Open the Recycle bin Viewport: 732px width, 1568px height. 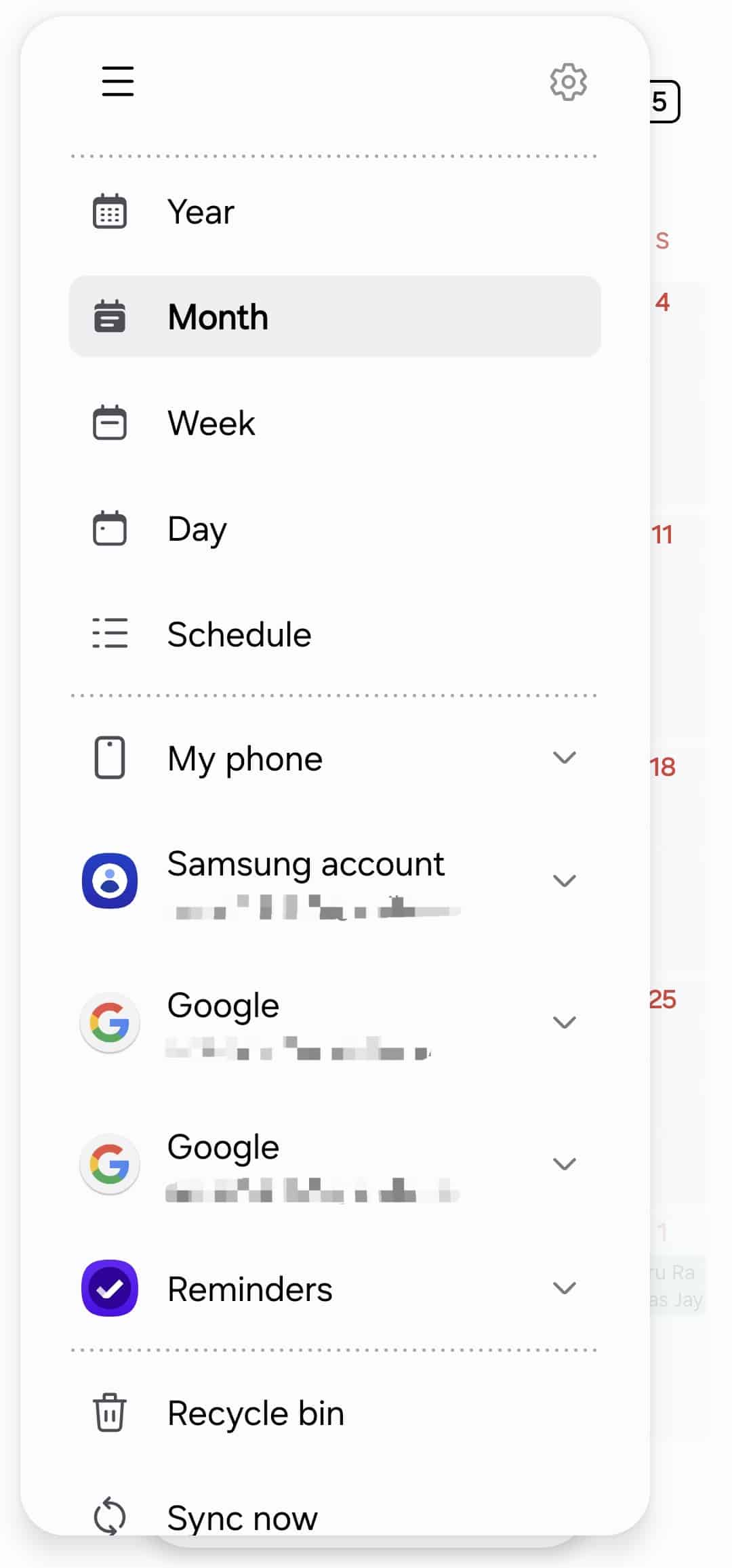coord(255,1414)
